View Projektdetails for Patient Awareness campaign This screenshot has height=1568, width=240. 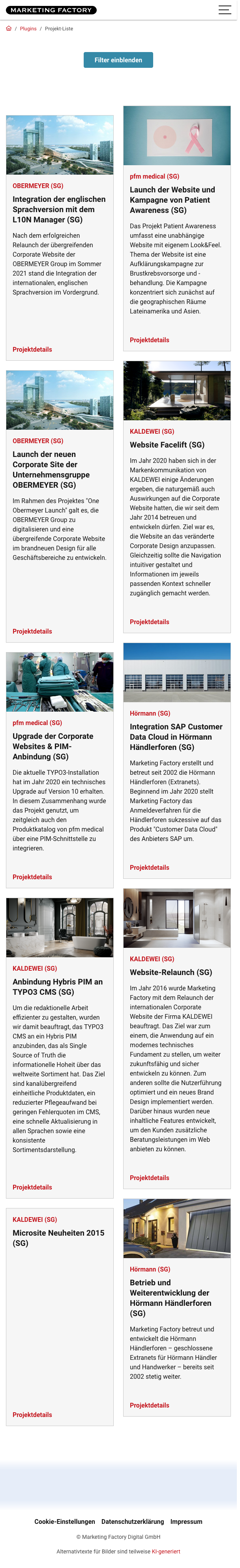pyautogui.click(x=149, y=340)
